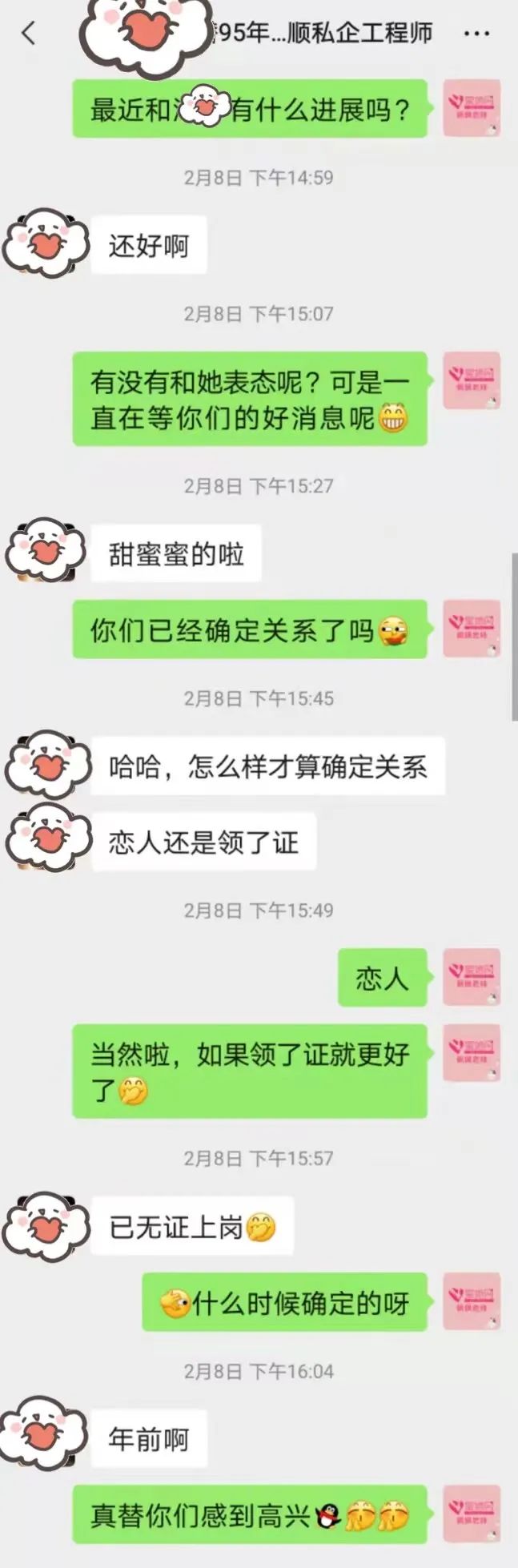Open matchmaker avatar beside '真替你们感到高兴'
Image resolution: width=518 pixels, height=1568 pixels.
(x=472, y=1514)
